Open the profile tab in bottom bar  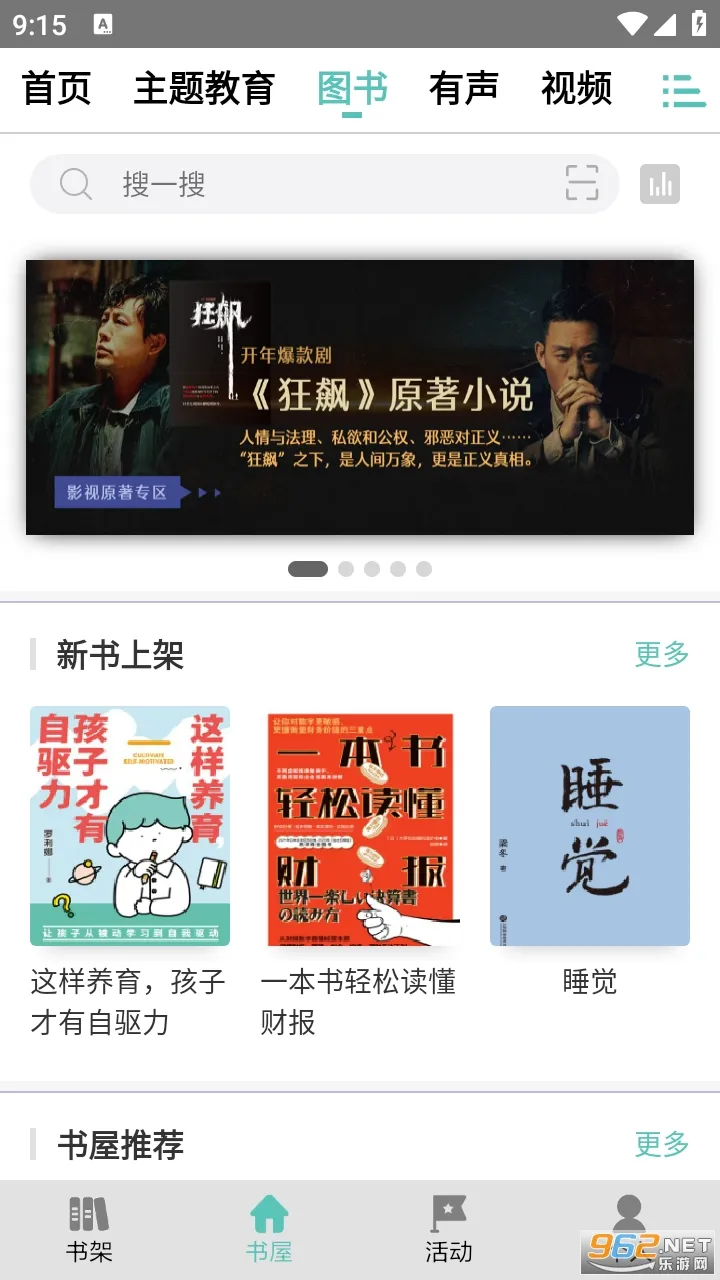(629, 1228)
